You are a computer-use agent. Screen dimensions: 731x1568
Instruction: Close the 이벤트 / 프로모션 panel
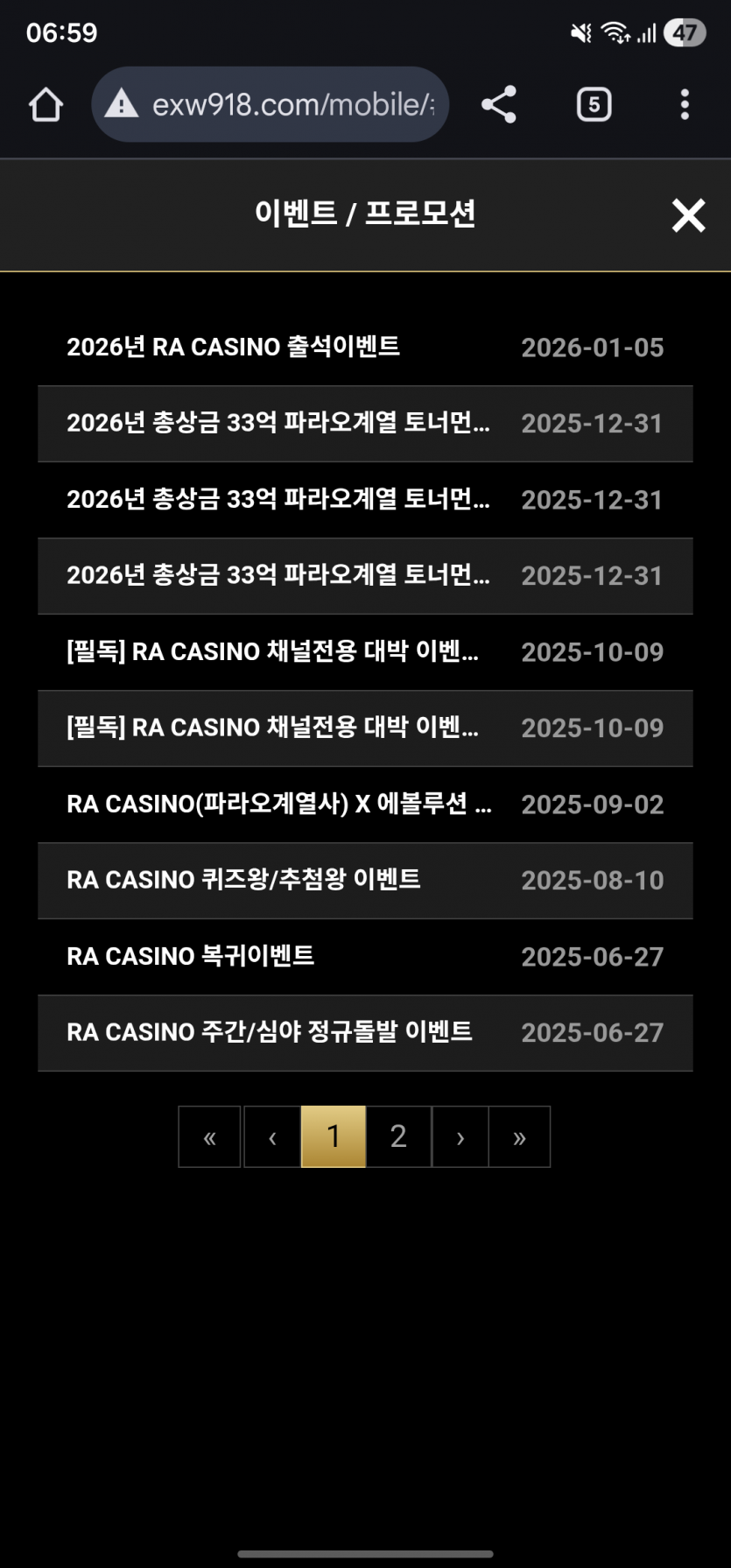point(688,214)
